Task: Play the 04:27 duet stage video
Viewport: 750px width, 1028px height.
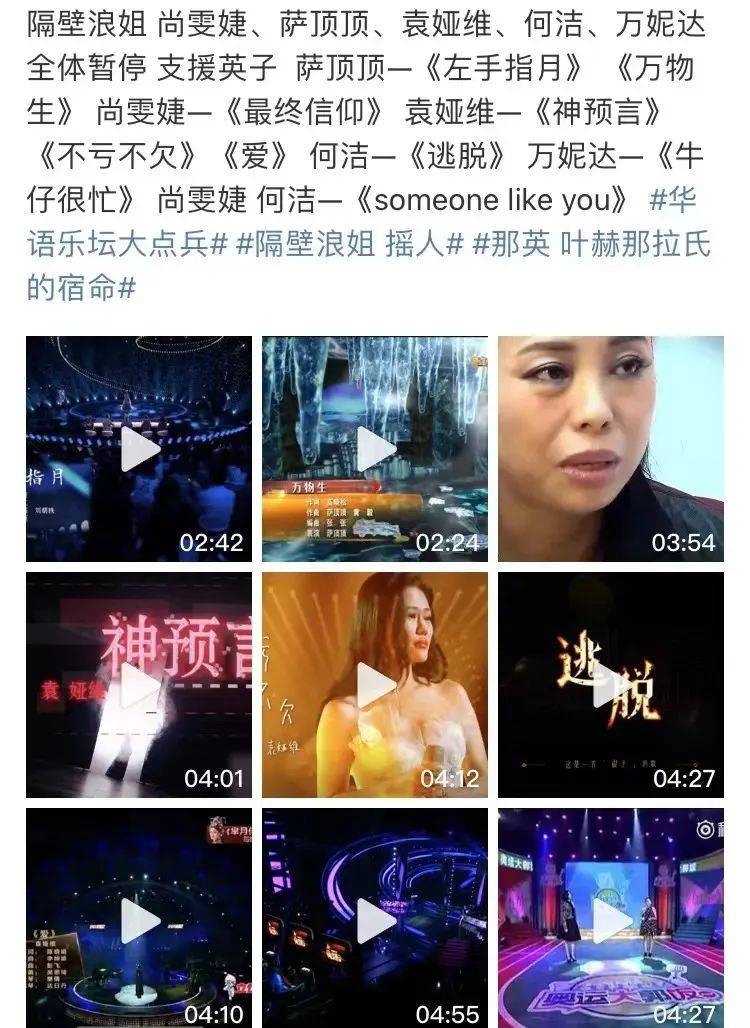Action: [x=611, y=920]
